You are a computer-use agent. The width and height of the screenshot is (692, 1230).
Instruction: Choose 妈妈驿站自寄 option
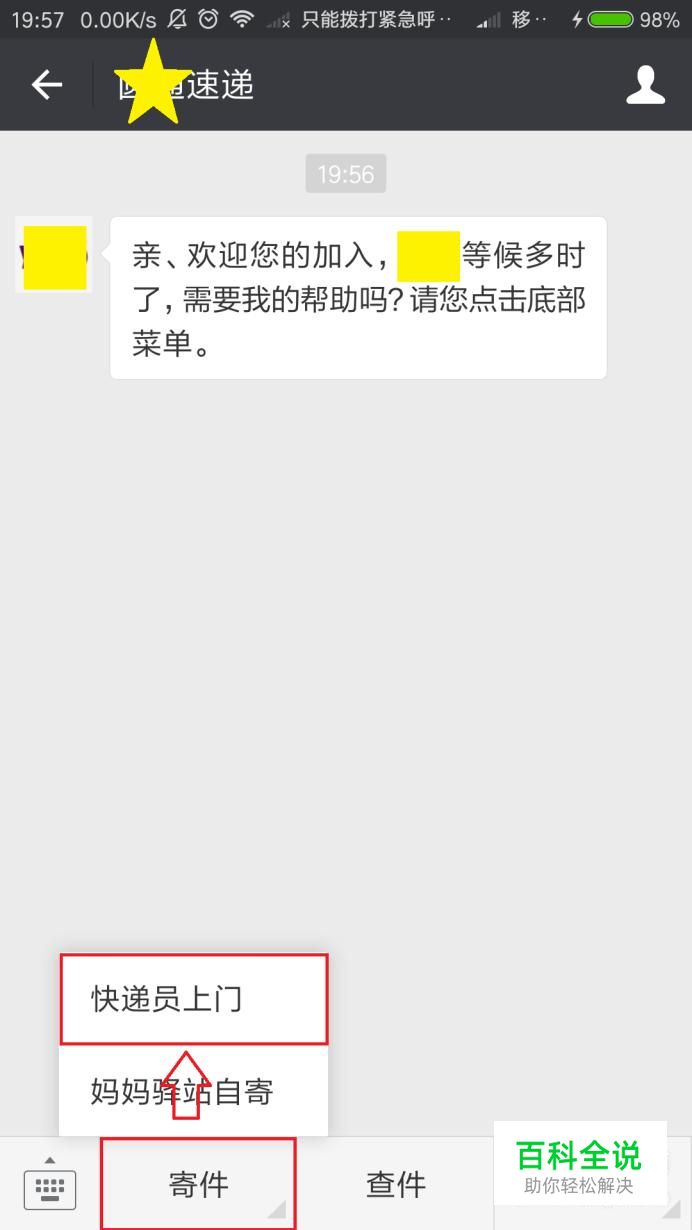[x=194, y=1091]
